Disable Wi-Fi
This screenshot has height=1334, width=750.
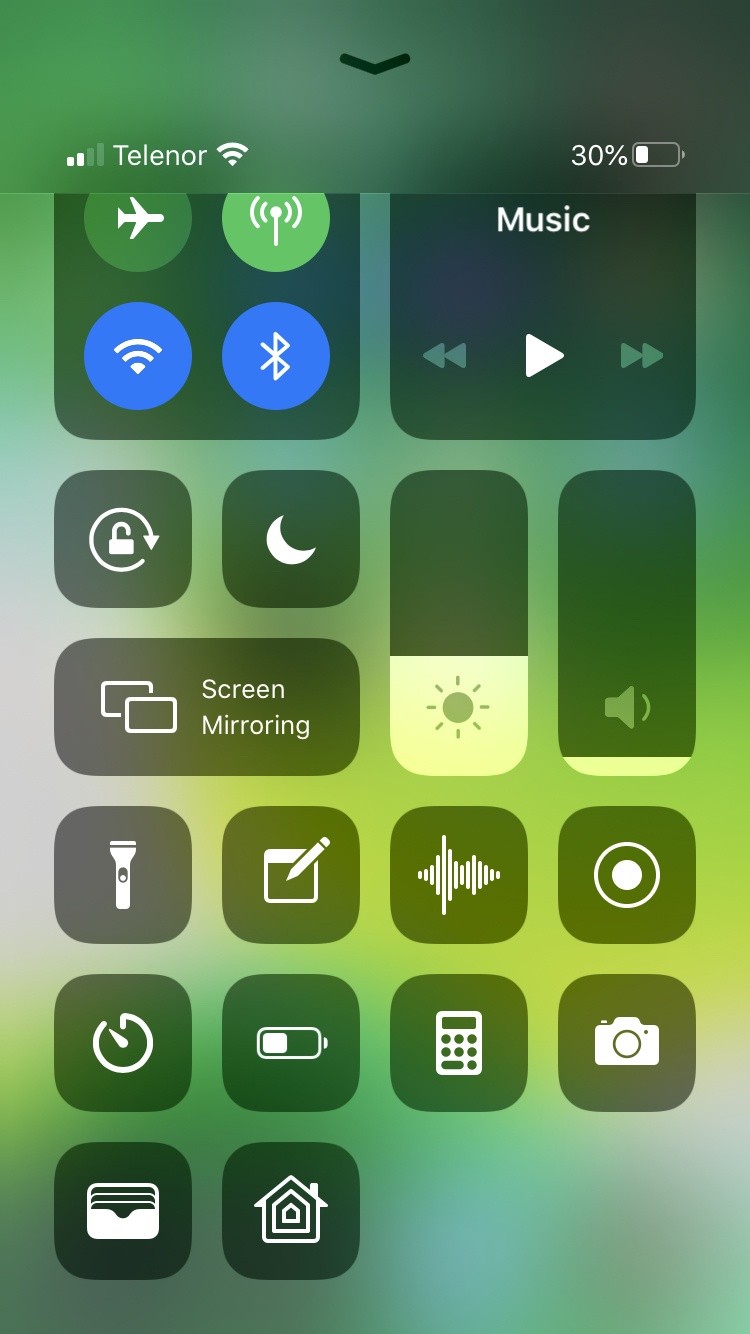tap(138, 356)
